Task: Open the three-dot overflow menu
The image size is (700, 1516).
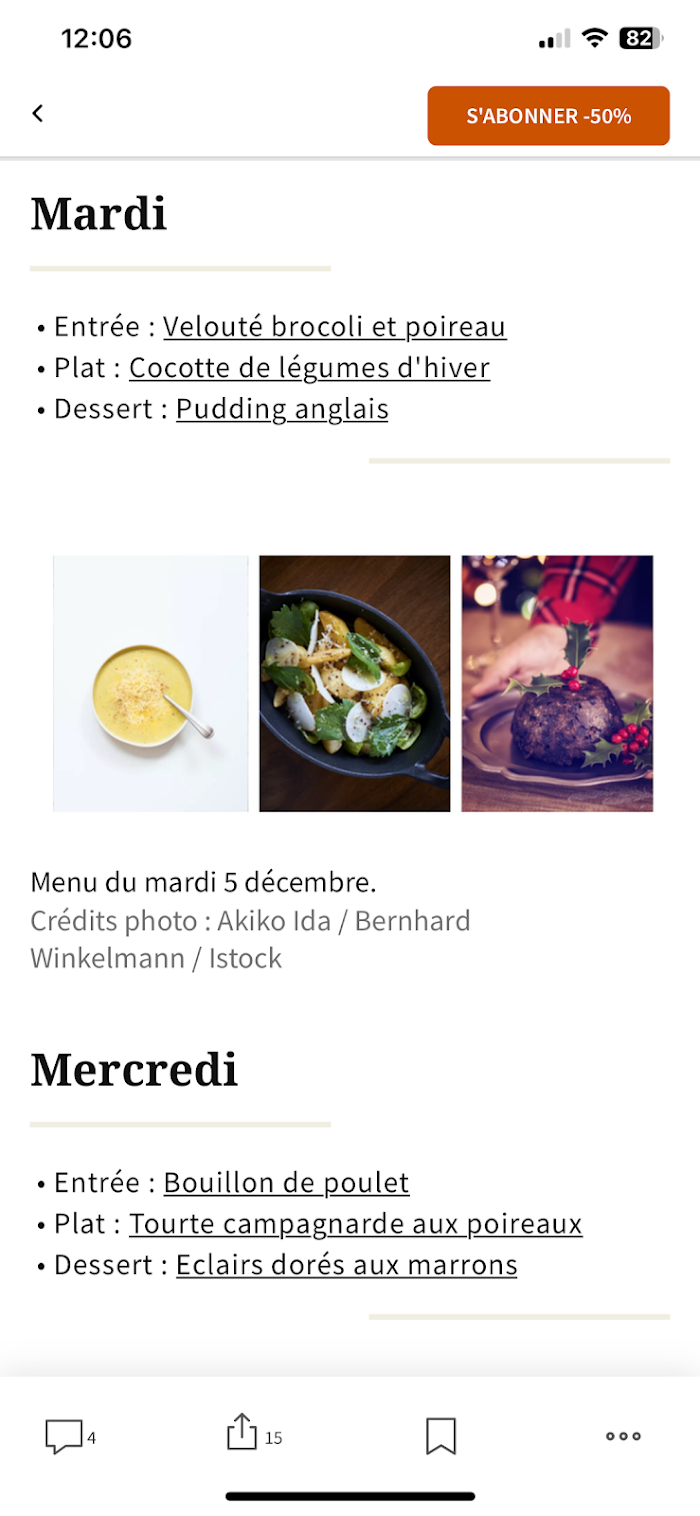Action: point(623,1436)
